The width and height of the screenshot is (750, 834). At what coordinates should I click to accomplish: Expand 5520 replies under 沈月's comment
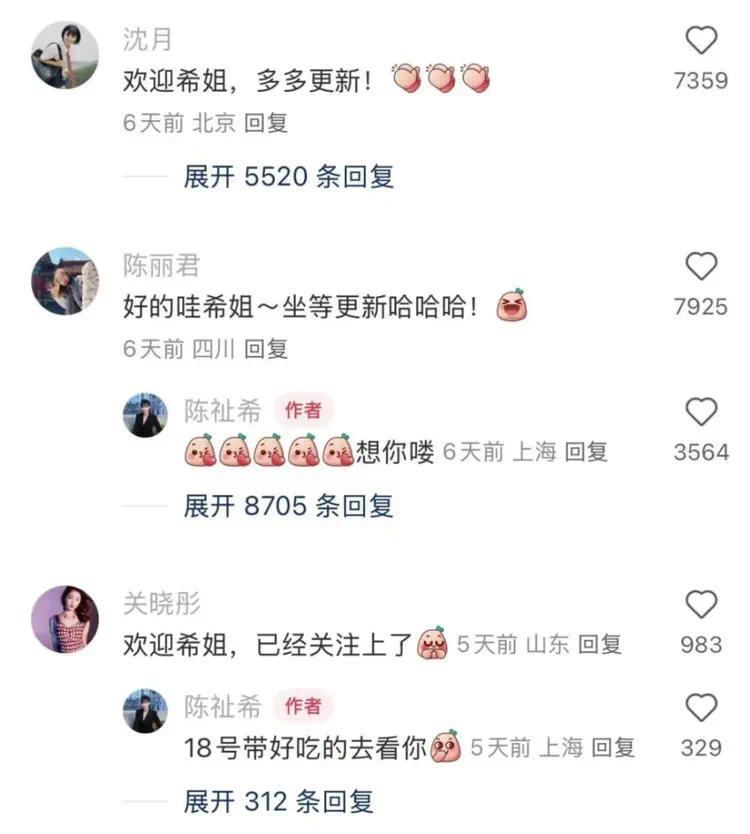[x=288, y=177]
